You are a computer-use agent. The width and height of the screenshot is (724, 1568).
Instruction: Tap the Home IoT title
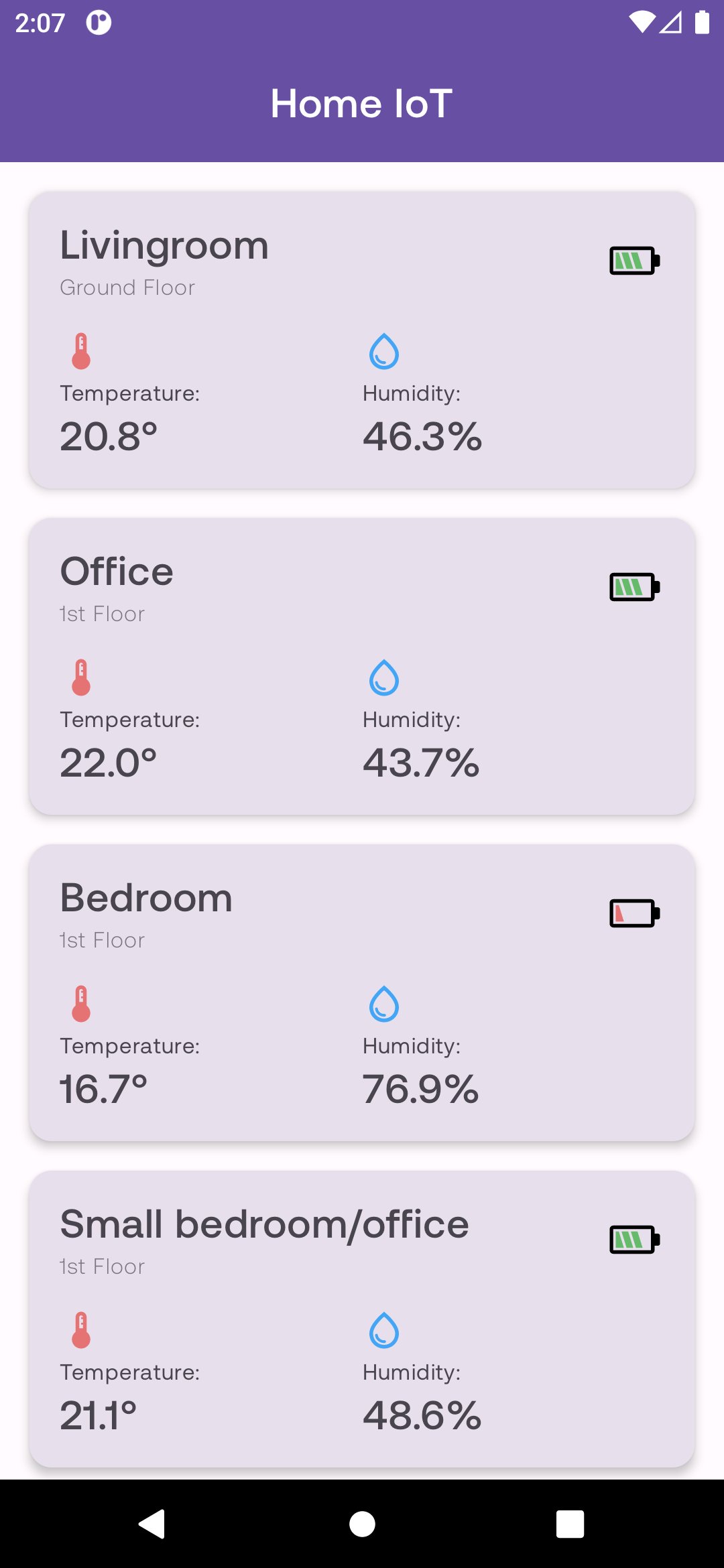pyautogui.click(x=361, y=102)
